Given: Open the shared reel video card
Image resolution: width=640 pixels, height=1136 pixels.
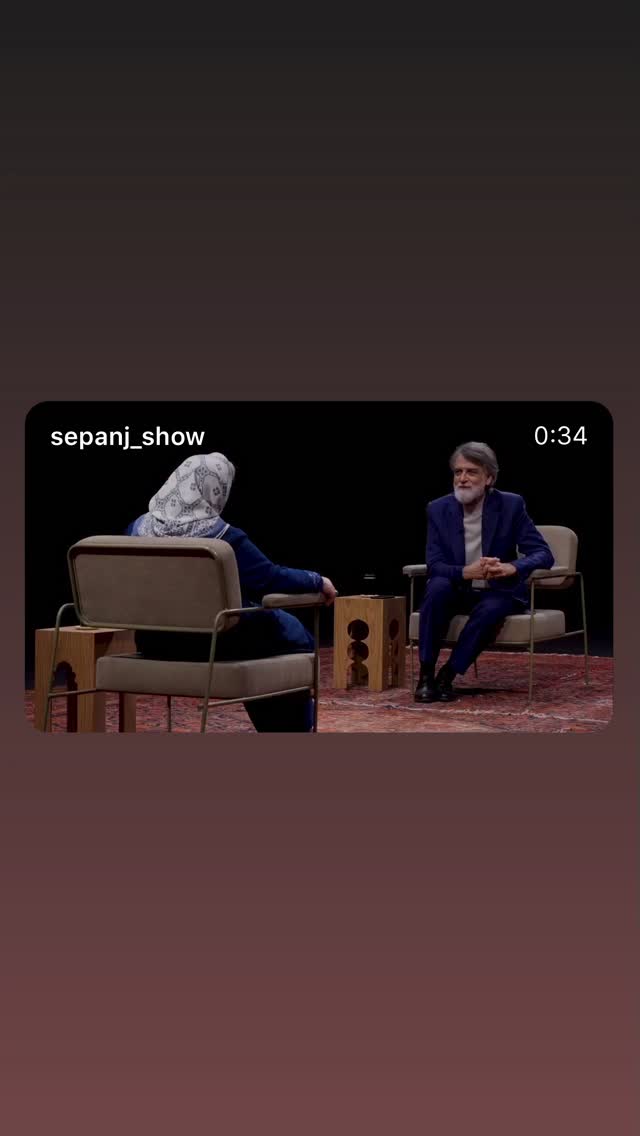Looking at the screenshot, I should (319, 567).
